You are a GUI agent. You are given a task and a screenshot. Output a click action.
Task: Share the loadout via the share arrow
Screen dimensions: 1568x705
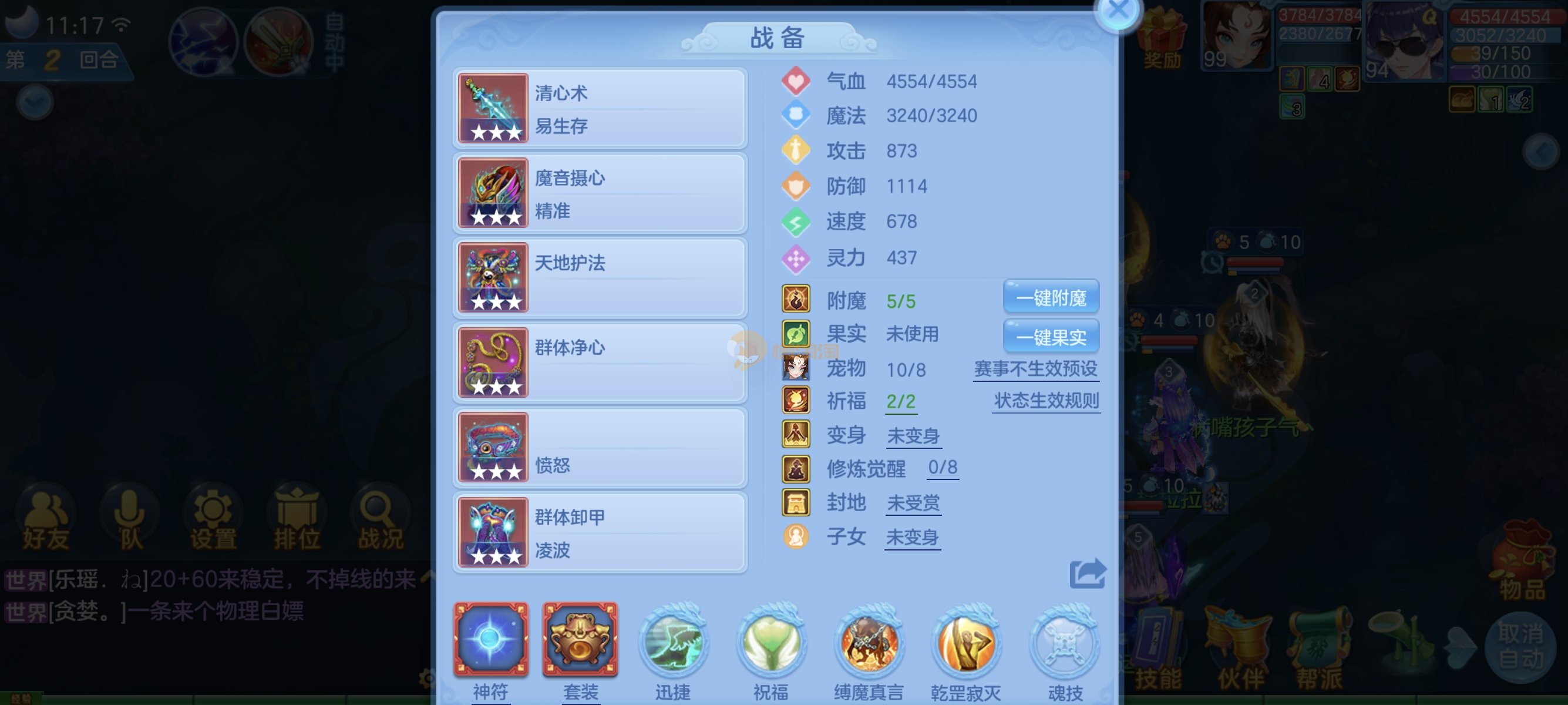(1087, 573)
